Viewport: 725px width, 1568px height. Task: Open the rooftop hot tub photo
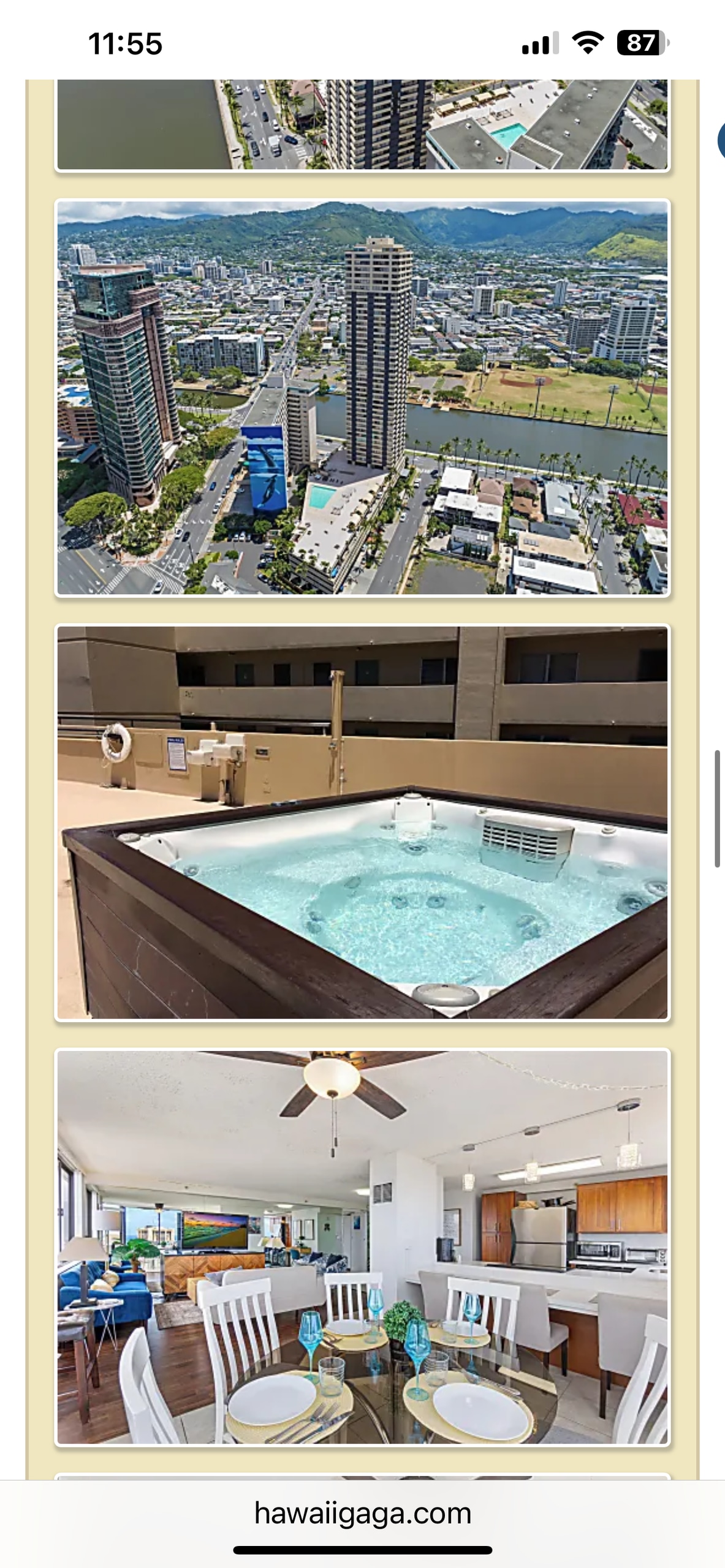pos(362,822)
